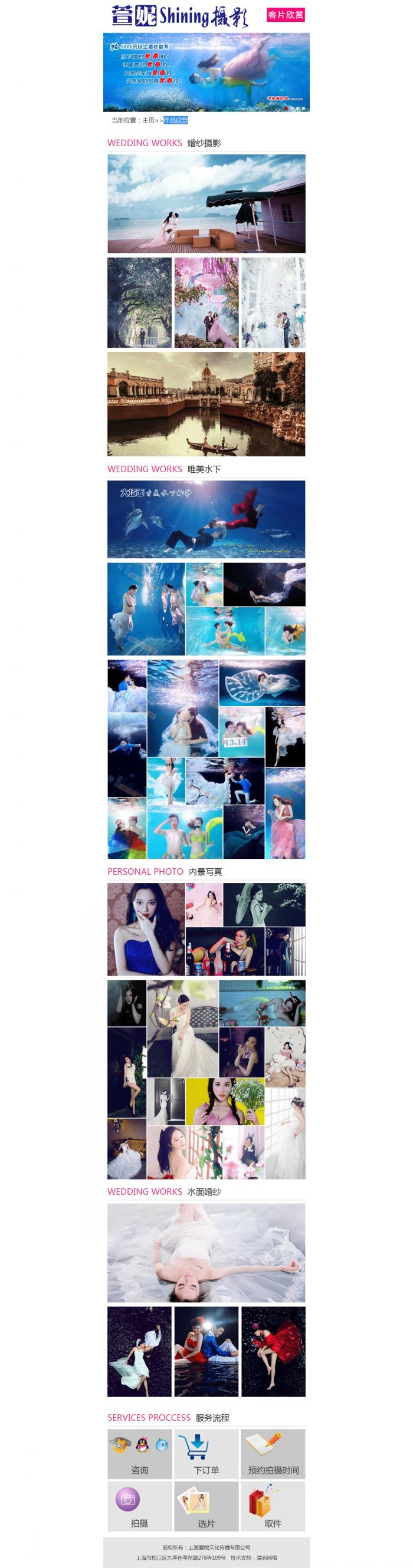Open the dolphin underwater photo under 唯美水下
Image resolution: width=413 pixels, height=1568 pixels.
pyautogui.click(x=206, y=519)
